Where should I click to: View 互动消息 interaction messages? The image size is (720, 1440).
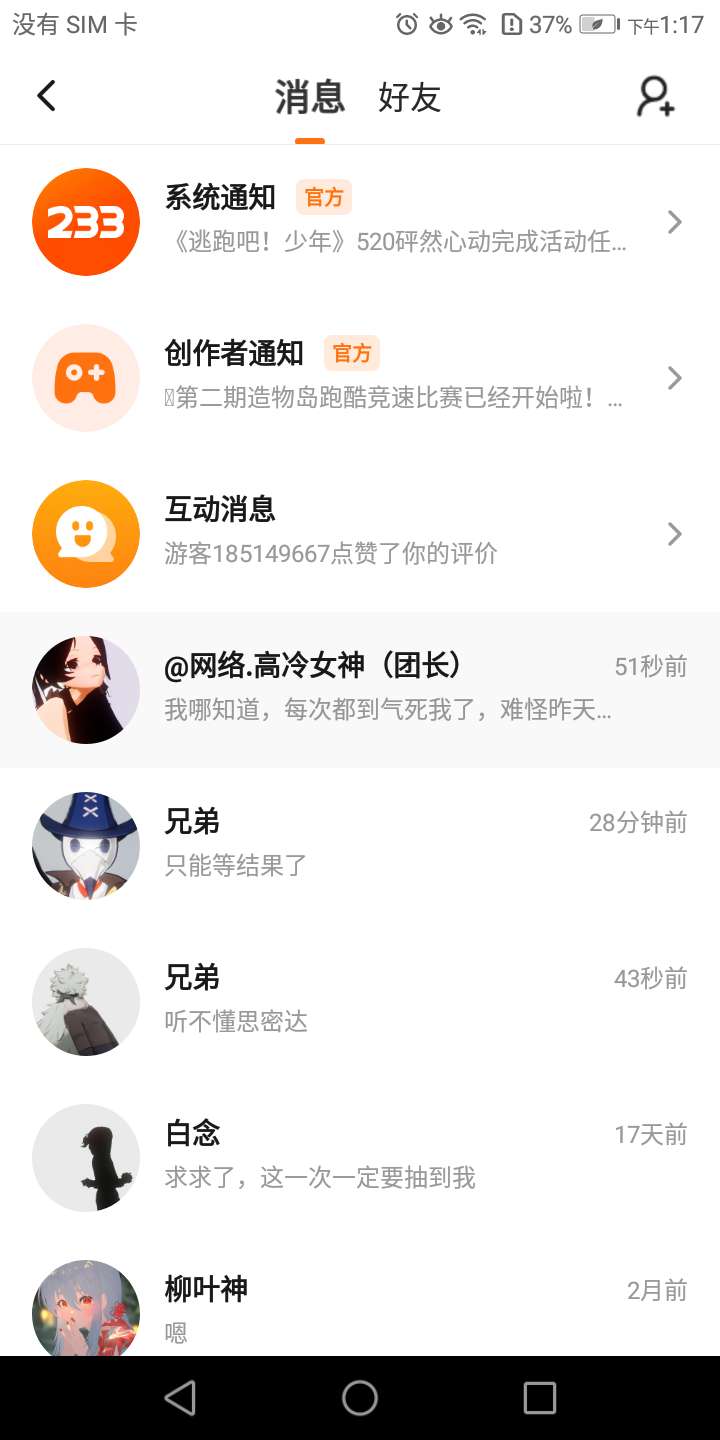click(360, 534)
